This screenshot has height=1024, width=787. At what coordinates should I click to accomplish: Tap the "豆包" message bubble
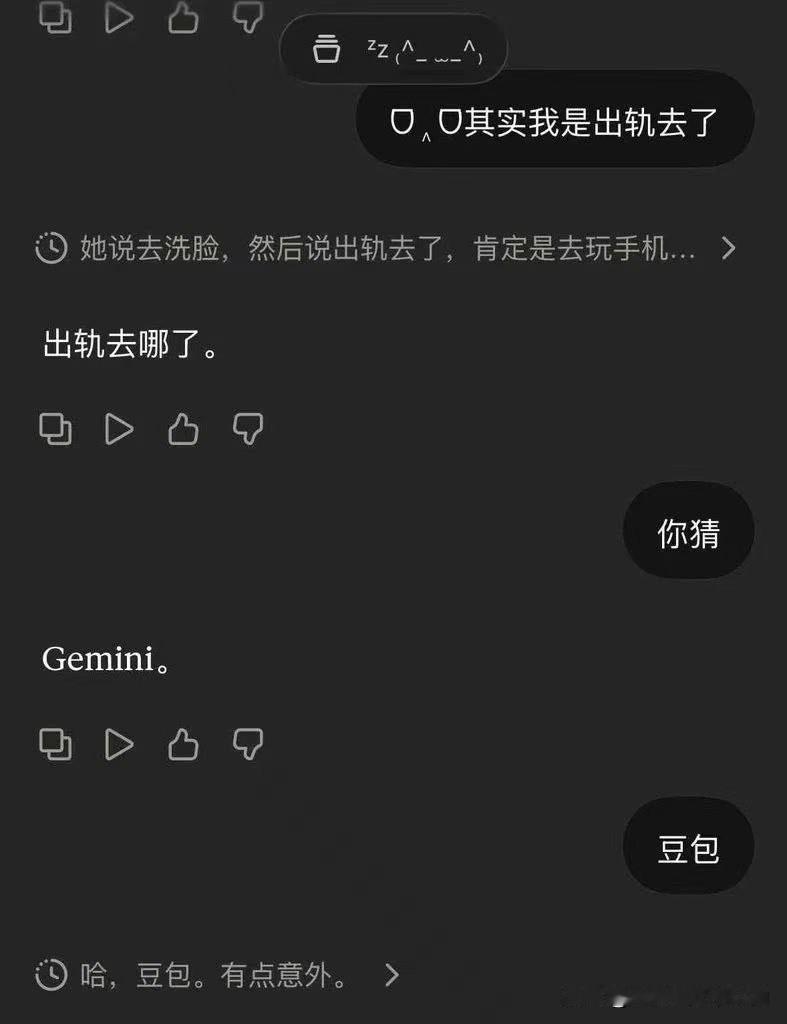(687, 845)
